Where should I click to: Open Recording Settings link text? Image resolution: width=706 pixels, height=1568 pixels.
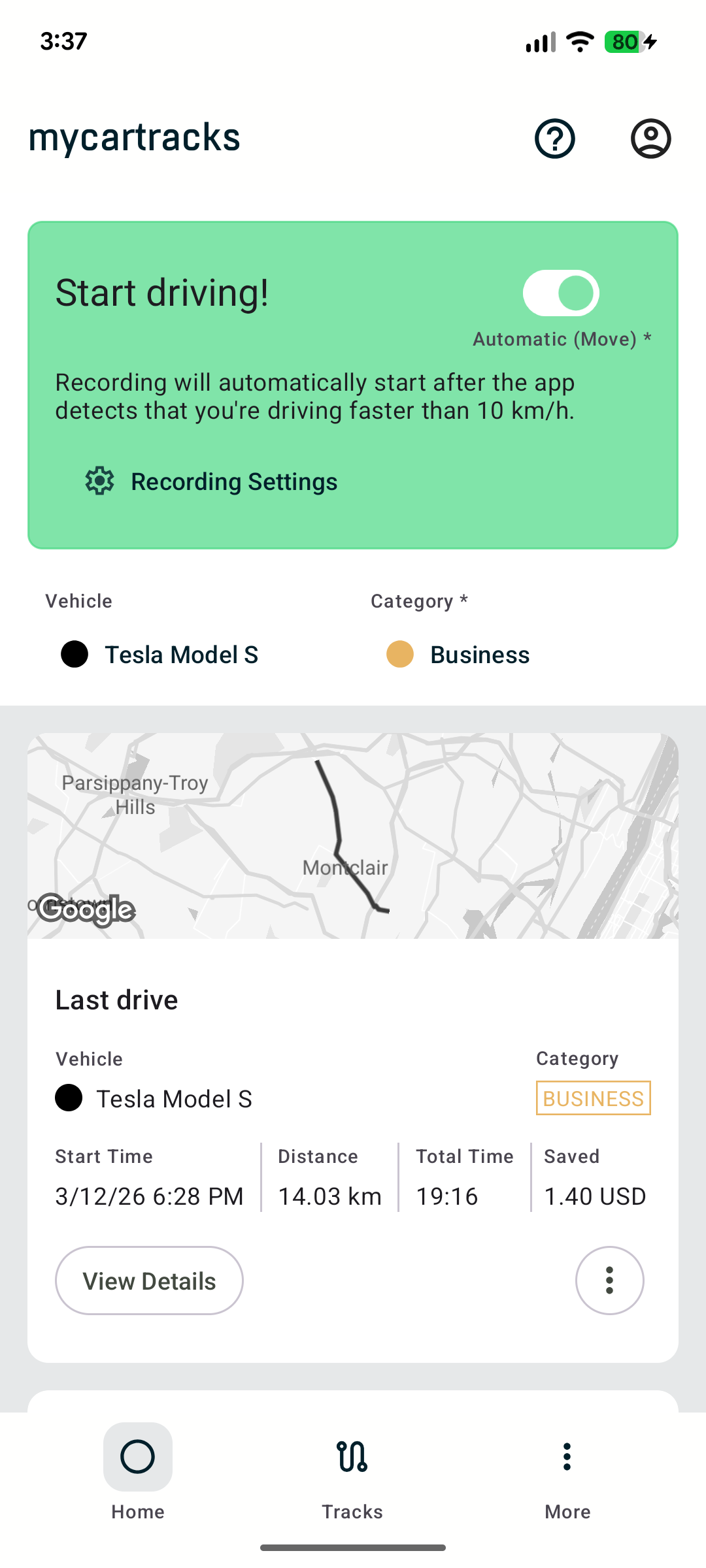click(234, 481)
